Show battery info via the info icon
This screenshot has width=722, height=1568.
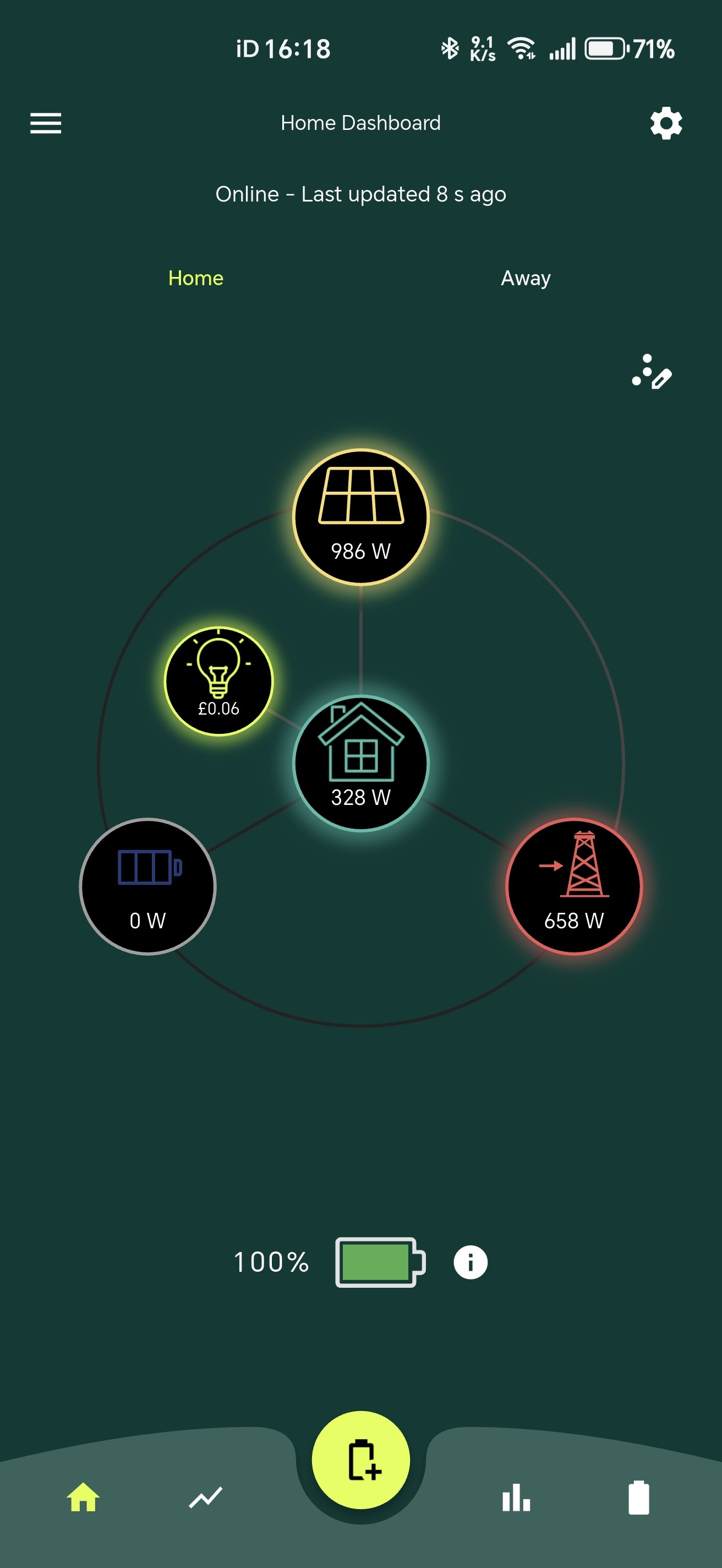point(470,1262)
